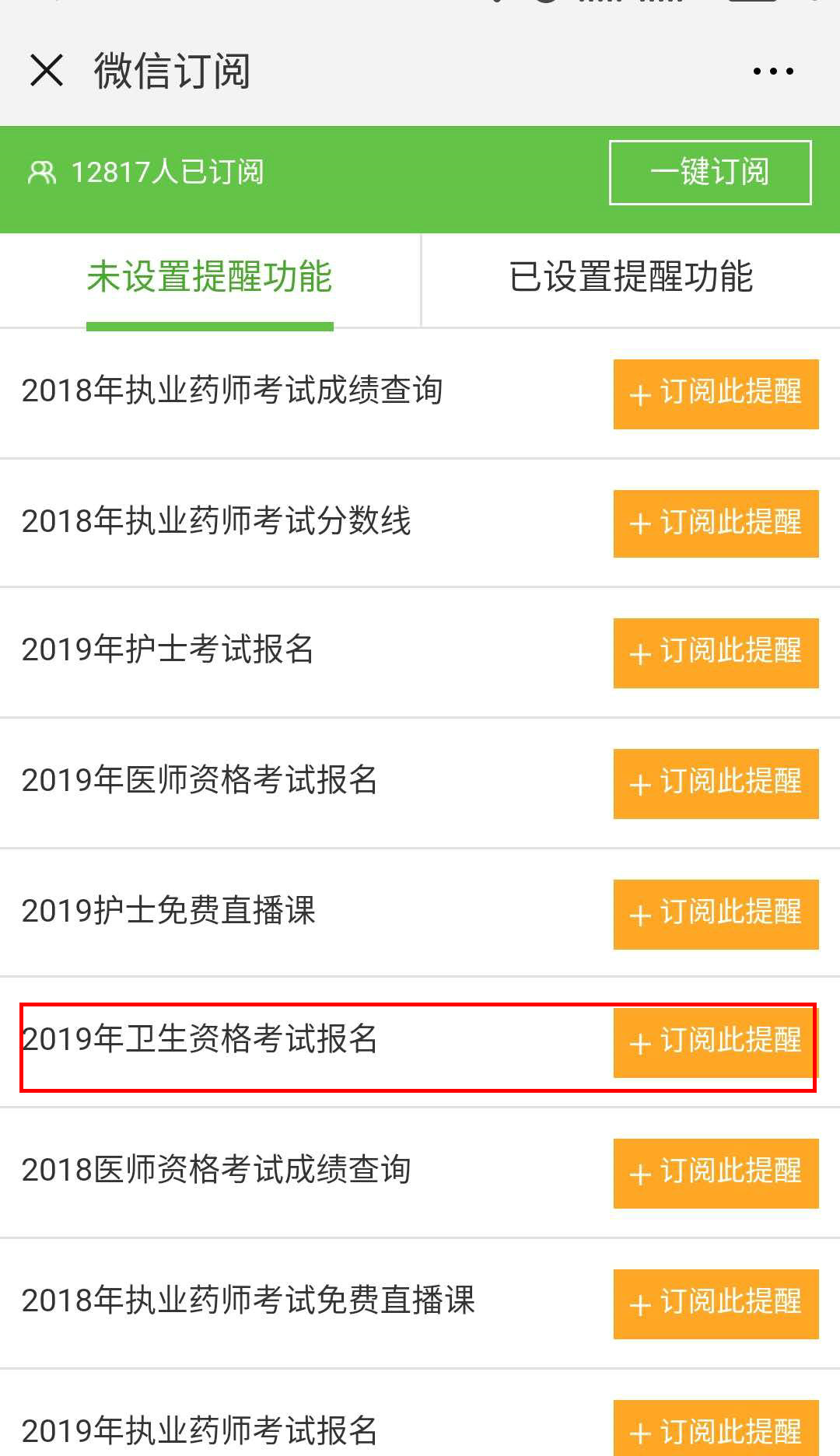Subscribe to 2018年执业药师考试成绩查询 reminder

point(716,394)
